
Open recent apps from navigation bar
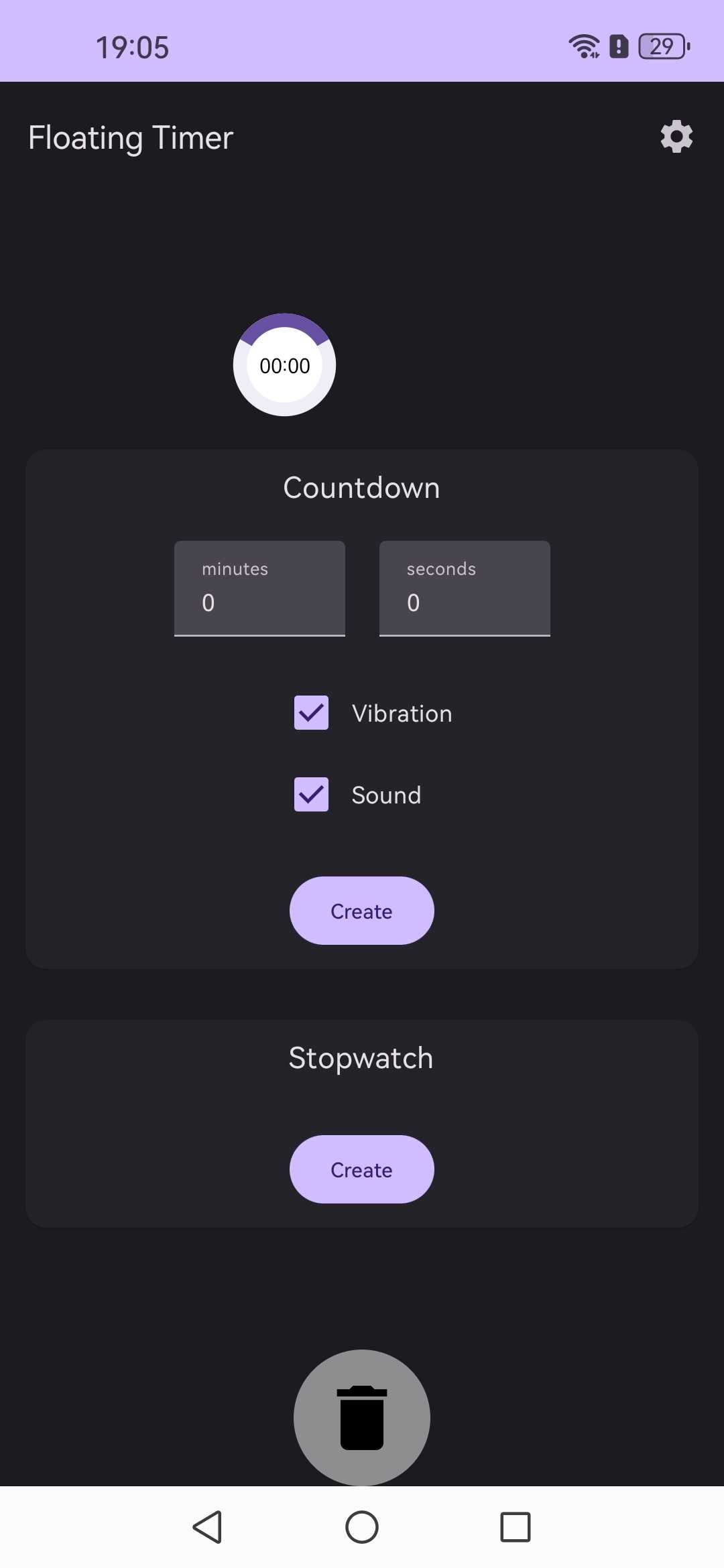(x=515, y=1527)
